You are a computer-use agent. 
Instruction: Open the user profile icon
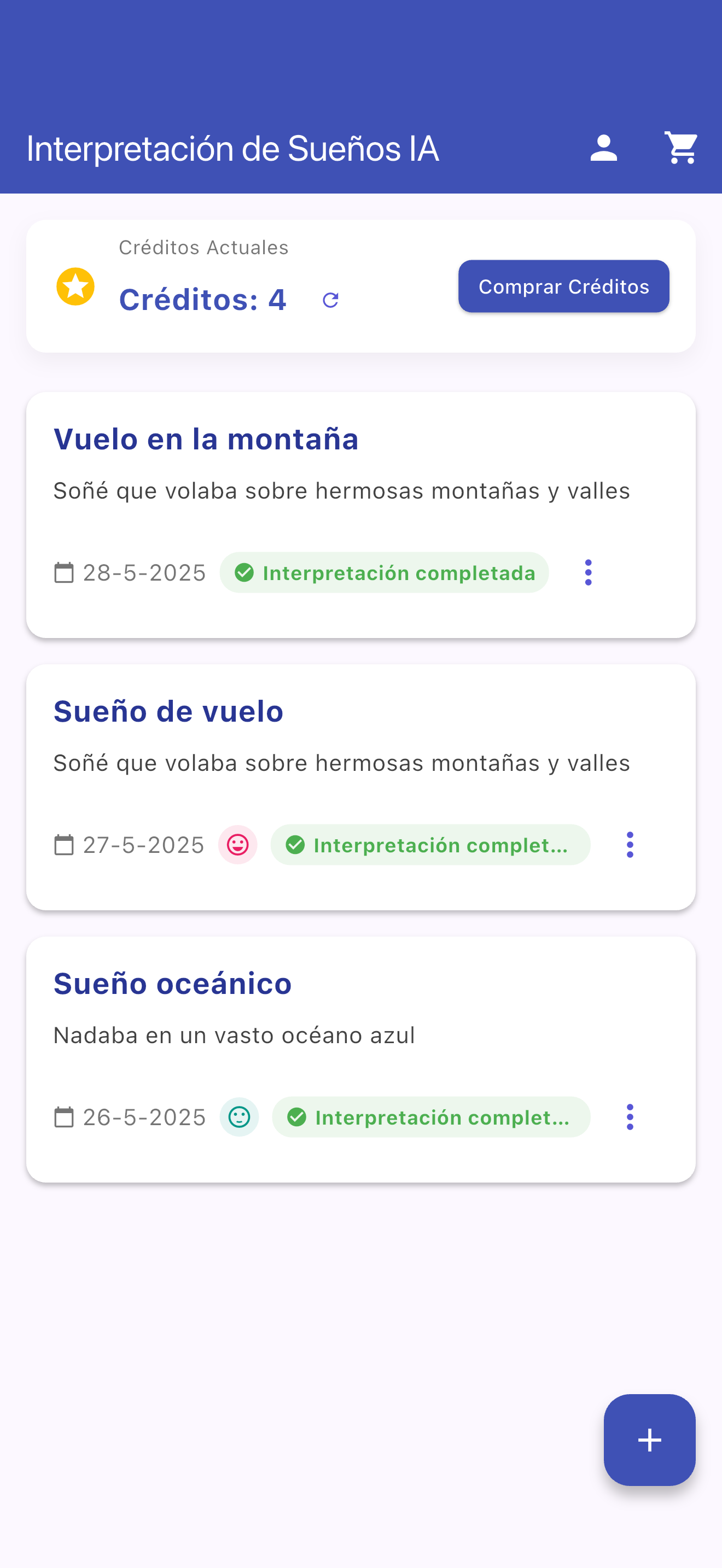pyautogui.click(x=604, y=147)
